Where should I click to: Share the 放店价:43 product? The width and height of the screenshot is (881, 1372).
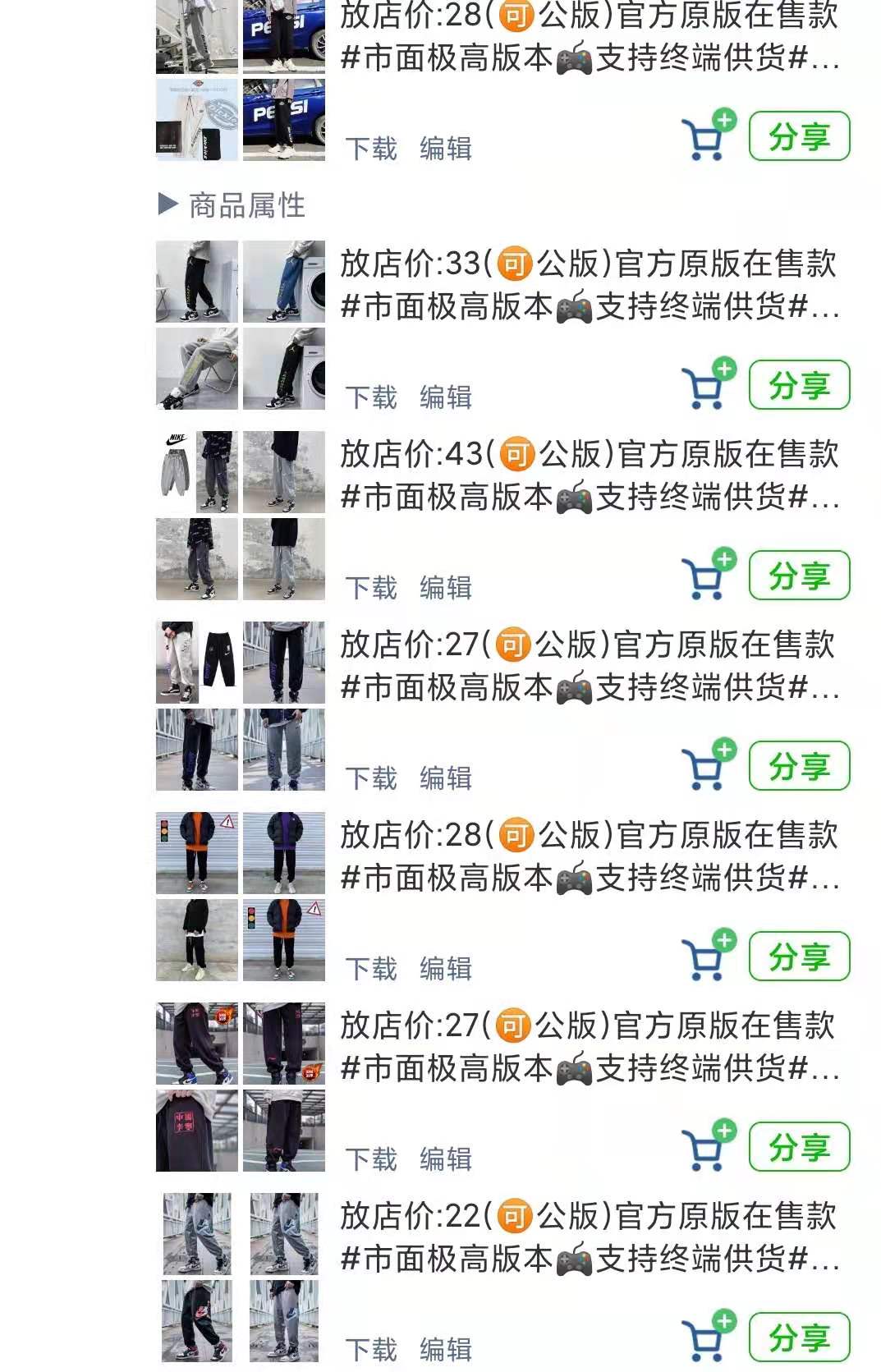(799, 576)
